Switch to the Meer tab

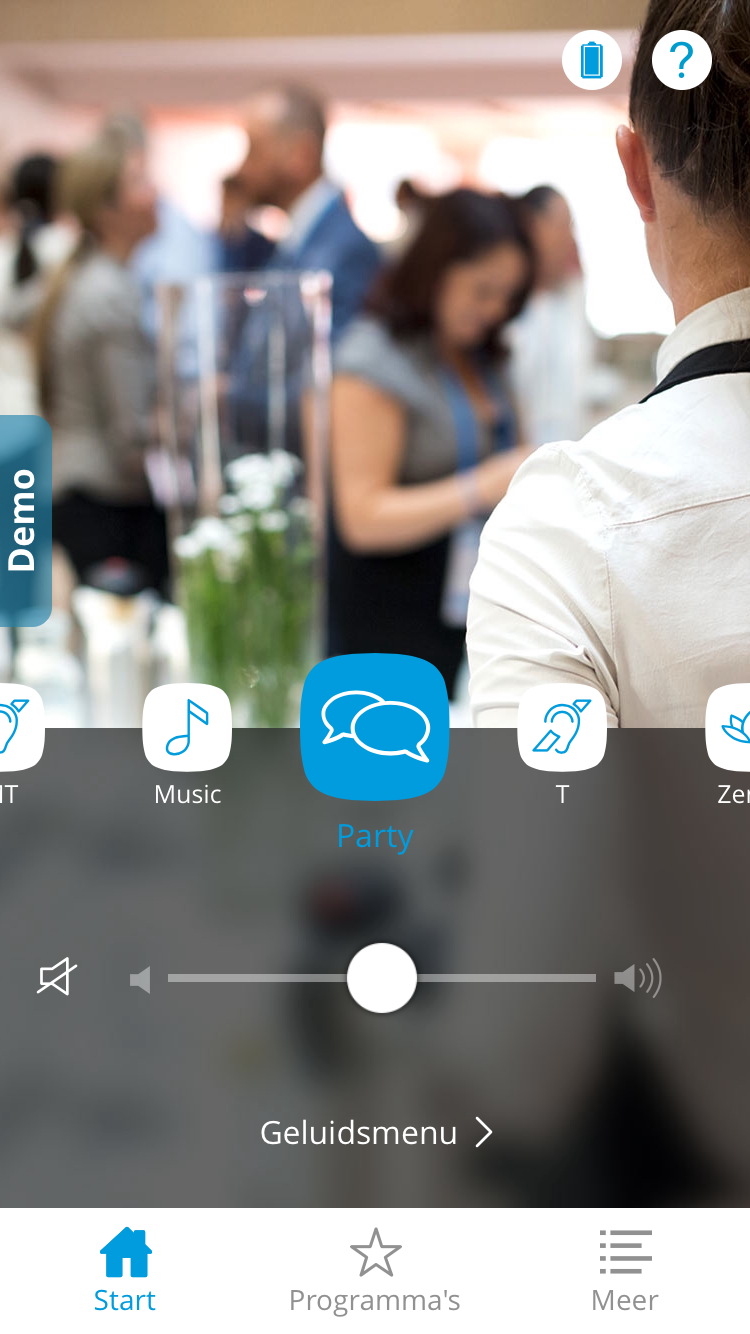(625, 1270)
